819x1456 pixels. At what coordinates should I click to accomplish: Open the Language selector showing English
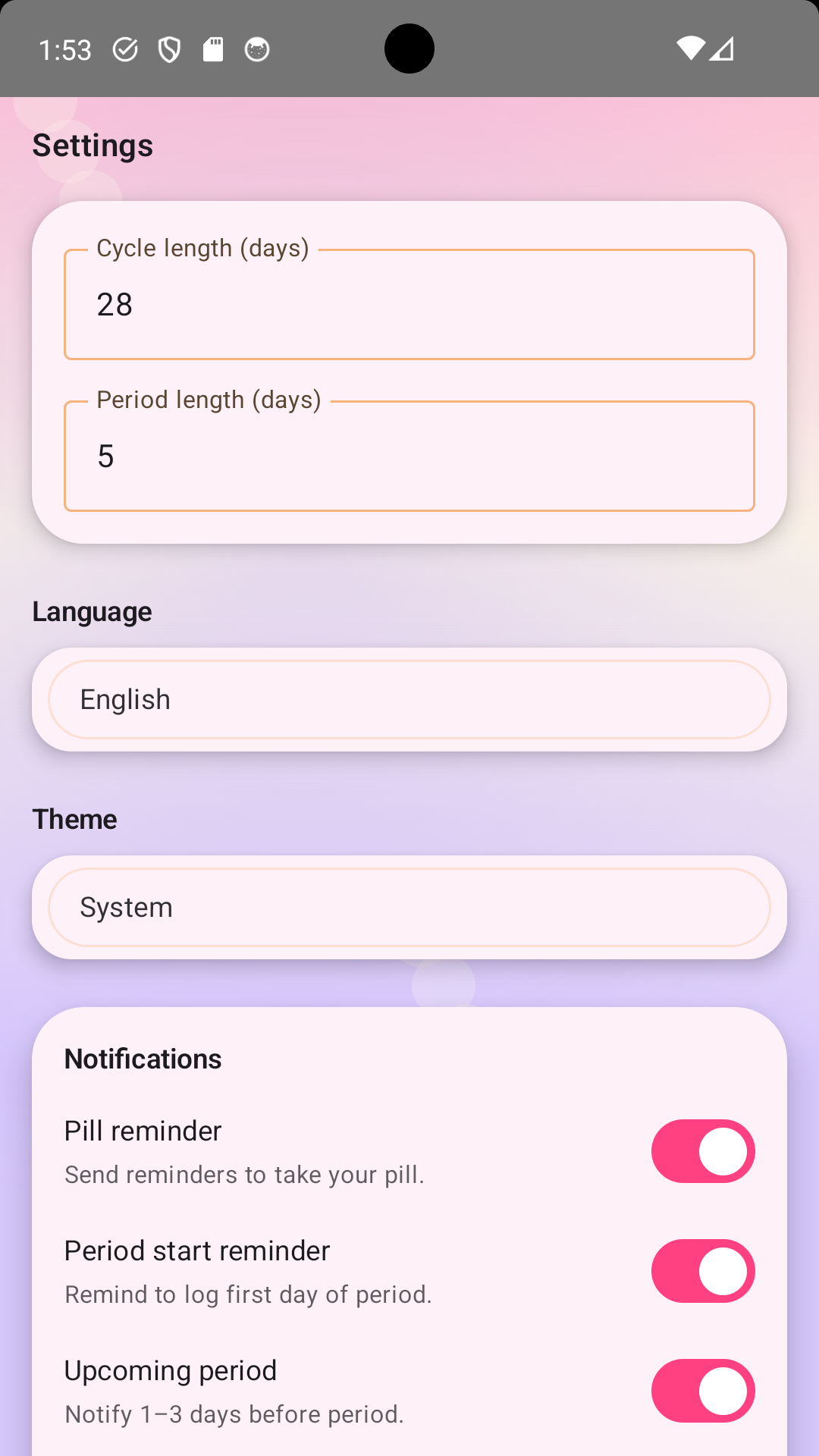(x=409, y=699)
